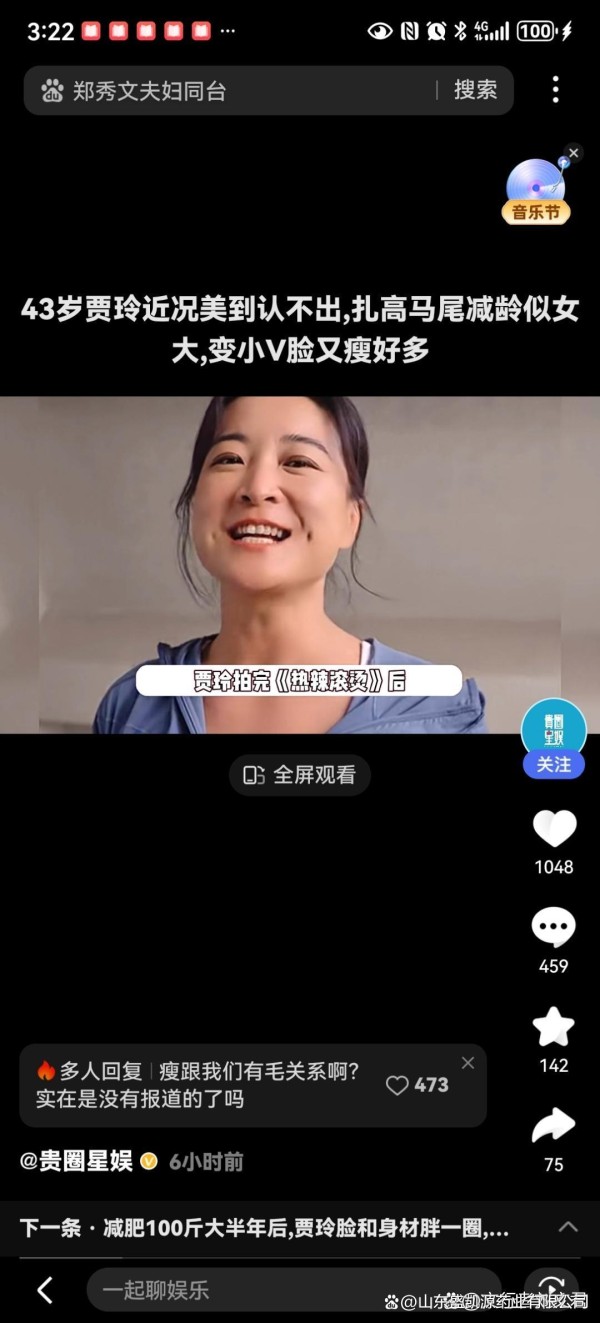The width and height of the screenshot is (600, 1323).
Task: Dismiss the featured comment card
Action: point(467,1063)
